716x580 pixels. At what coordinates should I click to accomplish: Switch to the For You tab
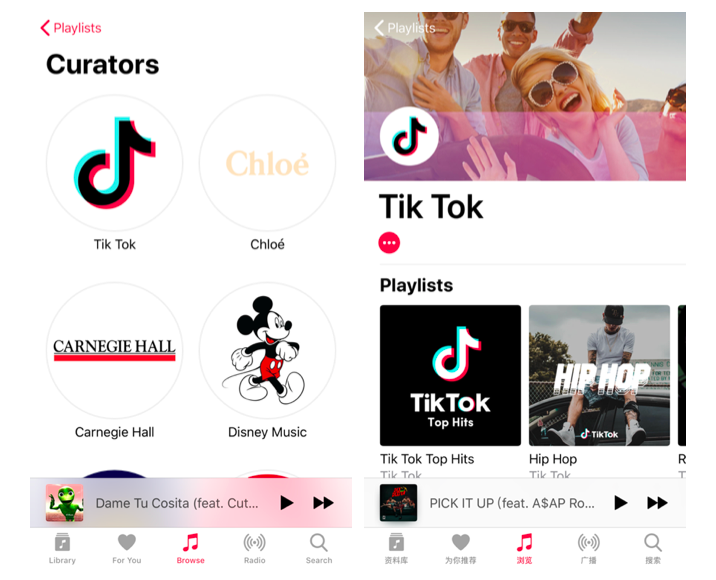[126, 548]
